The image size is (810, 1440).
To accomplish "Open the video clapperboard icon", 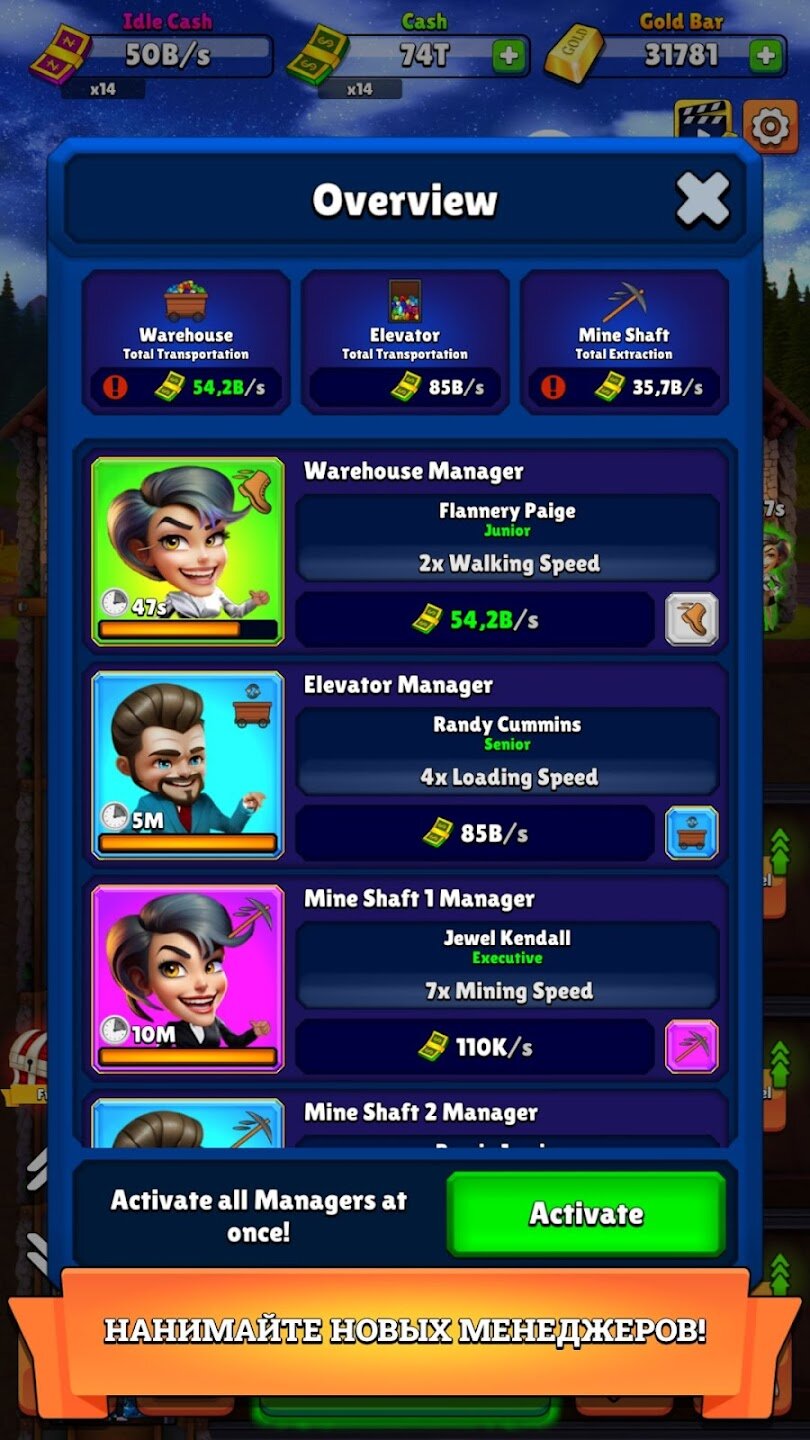I will pyautogui.click(x=703, y=120).
